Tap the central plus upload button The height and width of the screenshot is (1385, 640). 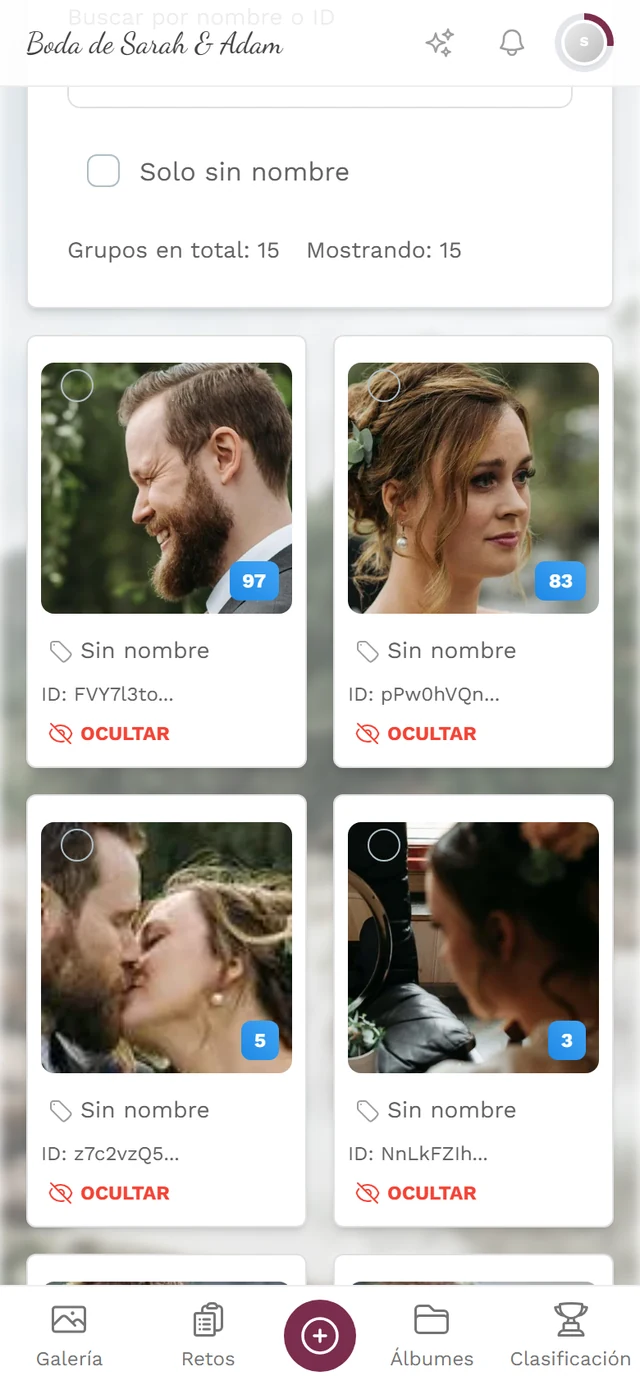pos(320,1335)
